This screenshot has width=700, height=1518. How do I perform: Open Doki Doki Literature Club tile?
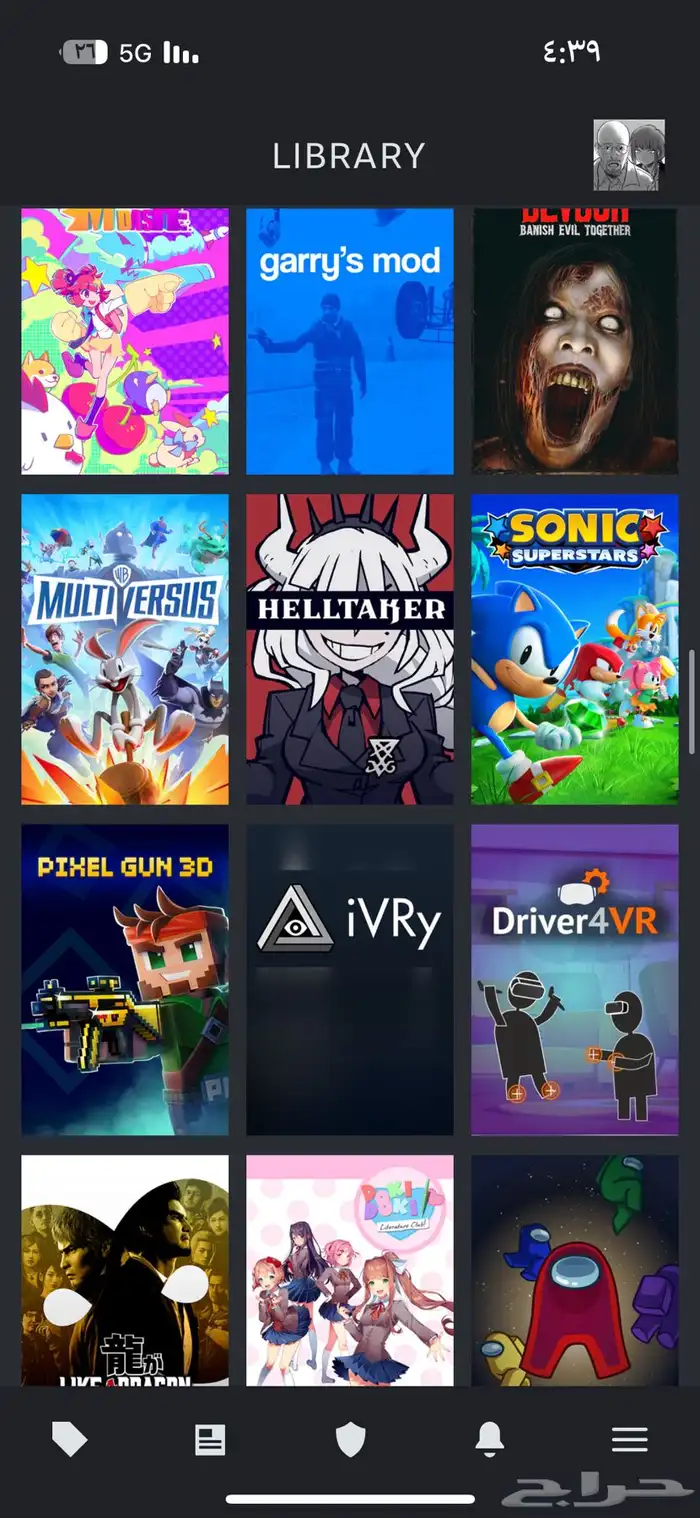coord(350,1270)
